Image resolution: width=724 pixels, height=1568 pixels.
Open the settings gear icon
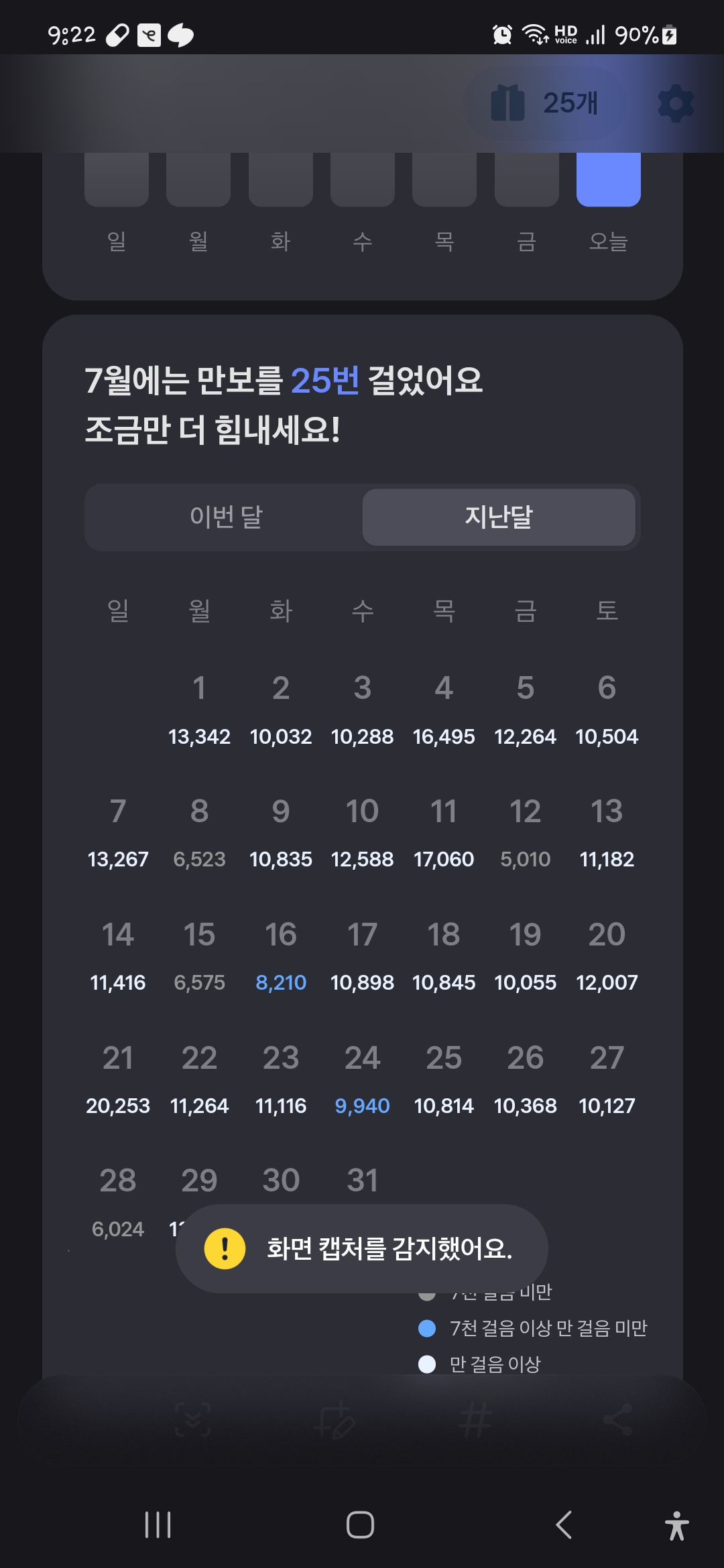pyautogui.click(x=676, y=103)
